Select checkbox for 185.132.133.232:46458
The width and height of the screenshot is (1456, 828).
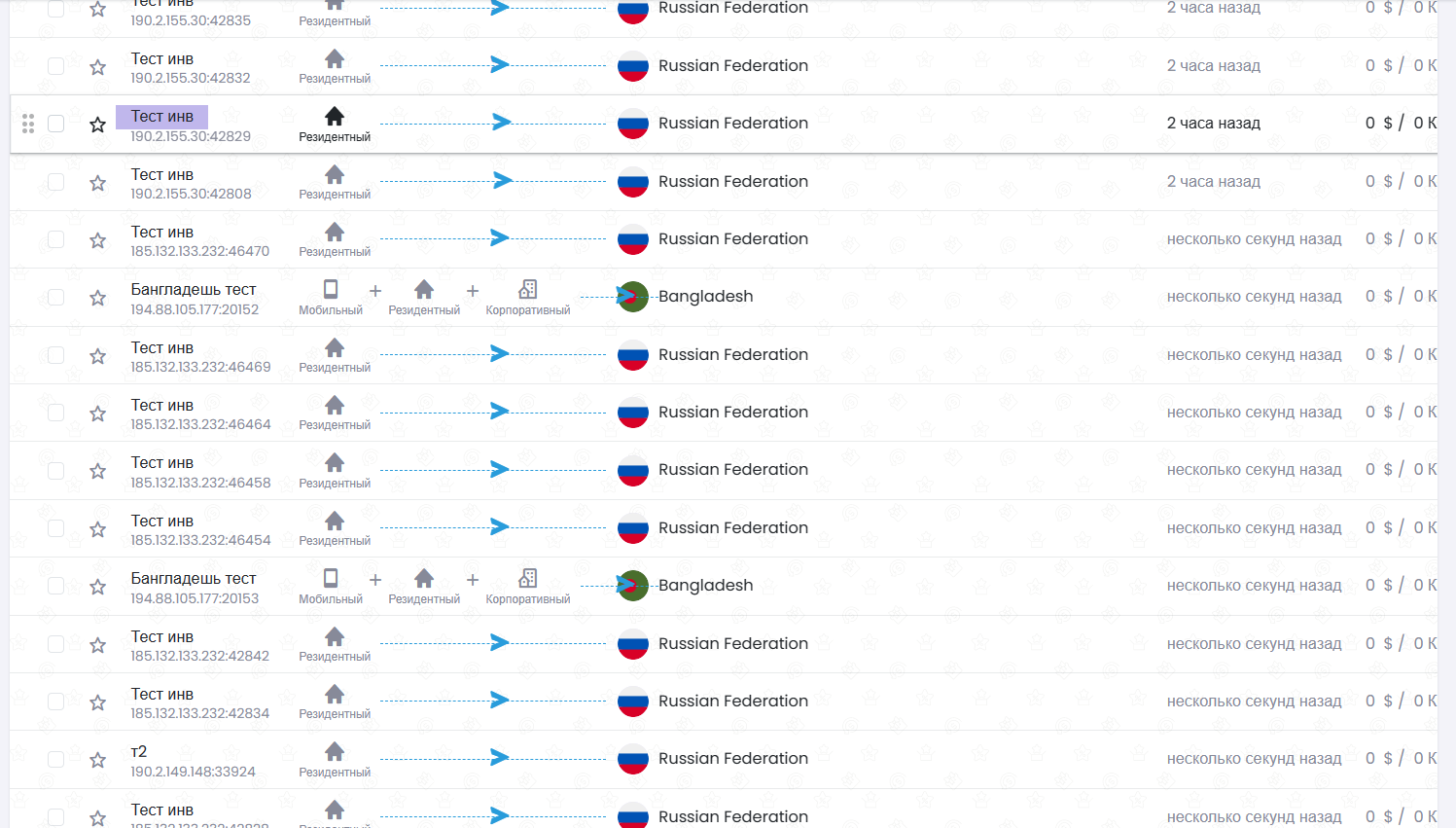[56, 471]
